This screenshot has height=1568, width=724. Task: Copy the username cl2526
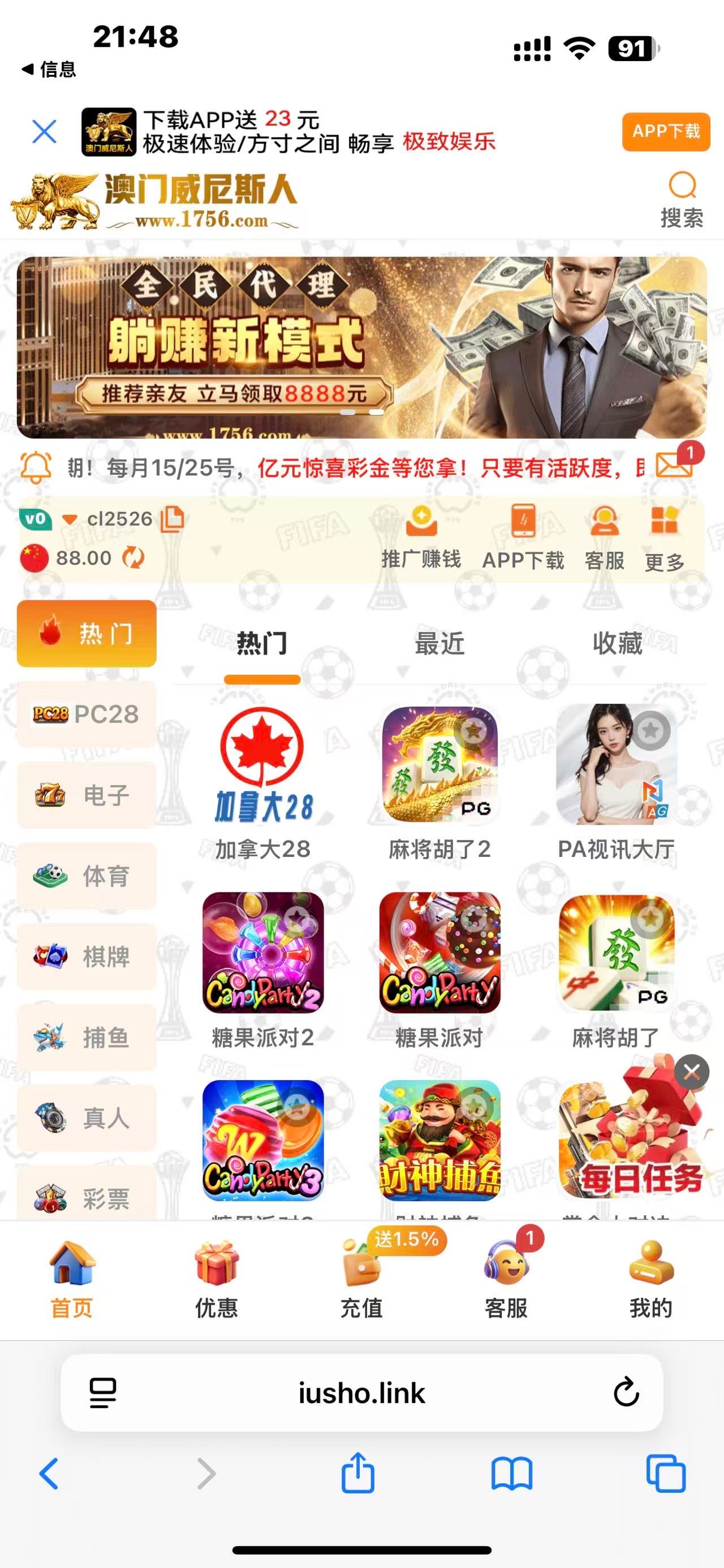[x=173, y=519]
